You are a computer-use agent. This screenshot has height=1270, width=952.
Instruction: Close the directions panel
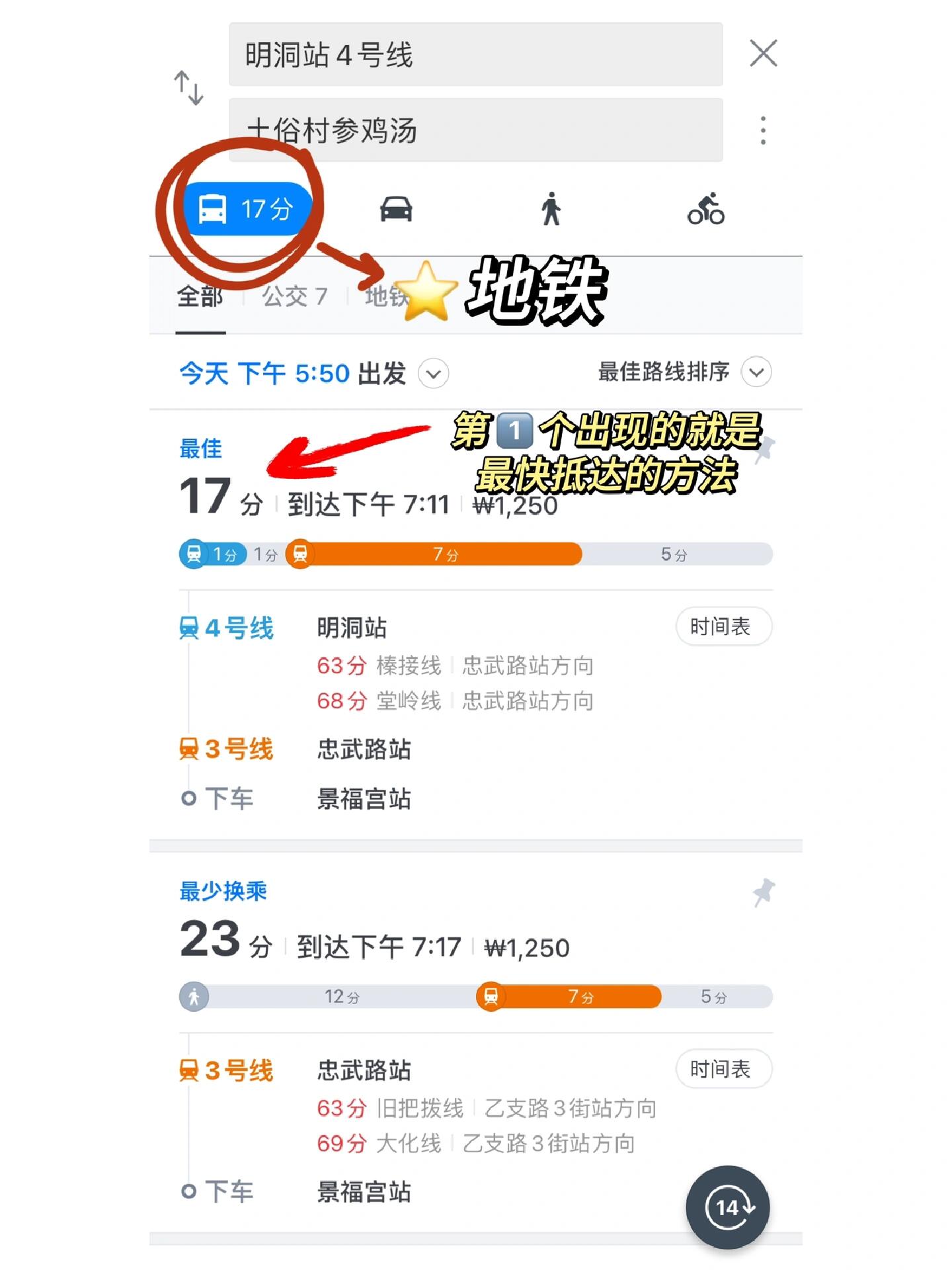(763, 54)
